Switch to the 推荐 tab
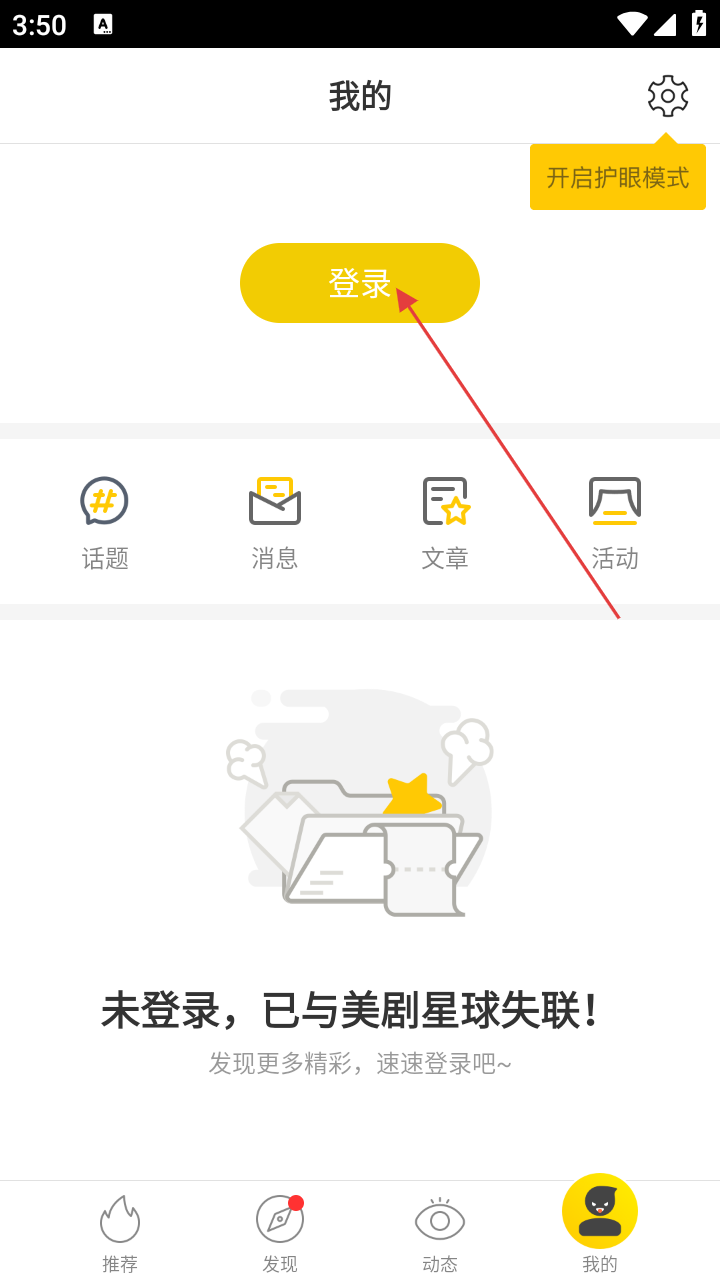The height and width of the screenshot is (1280, 720). [120, 1232]
